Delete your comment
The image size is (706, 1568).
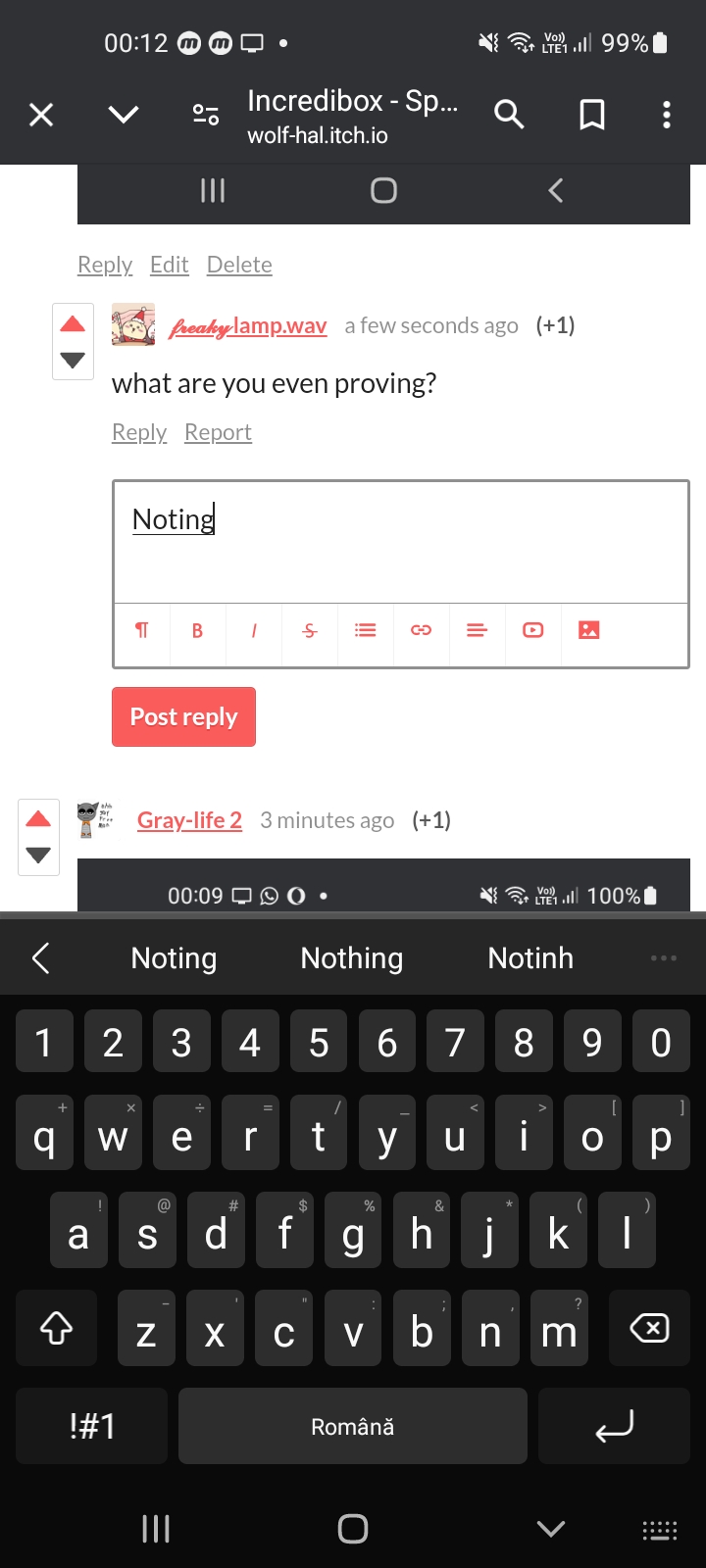(x=239, y=265)
